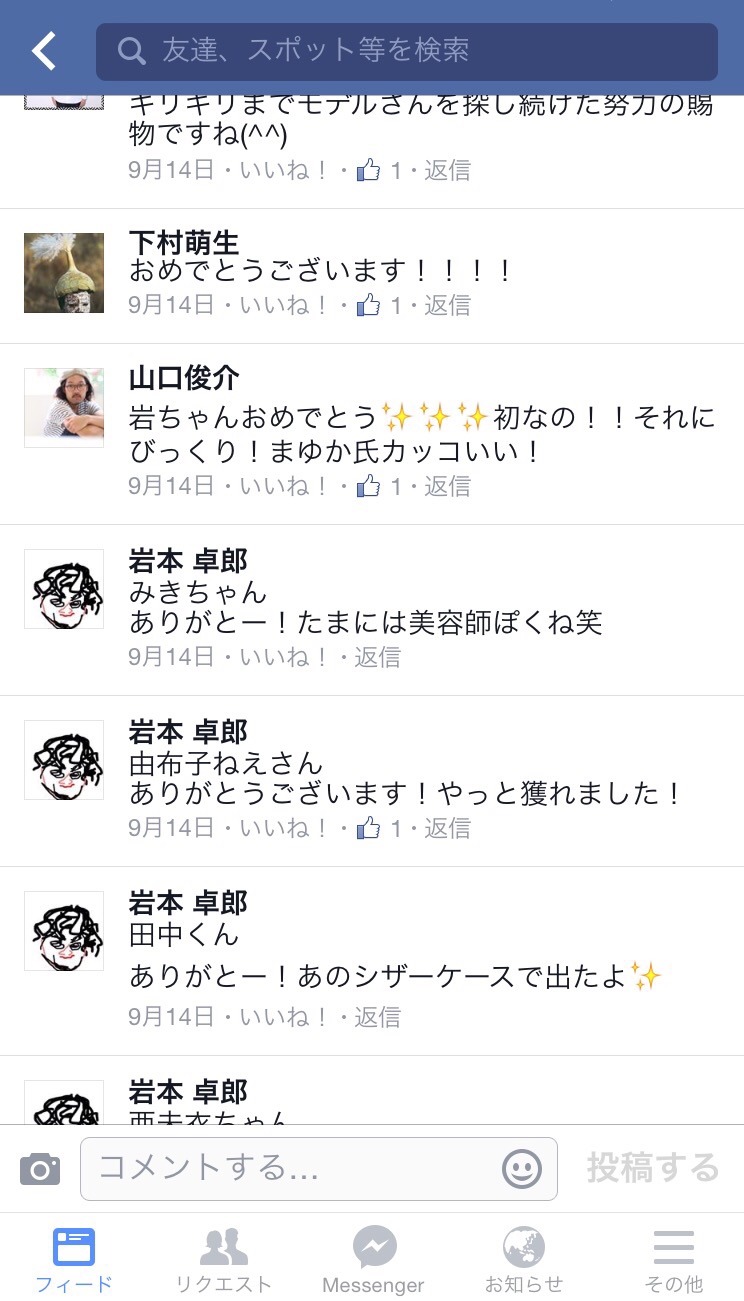Reply to the みきちゃん comment
The image size is (744, 1301).
click(x=377, y=657)
